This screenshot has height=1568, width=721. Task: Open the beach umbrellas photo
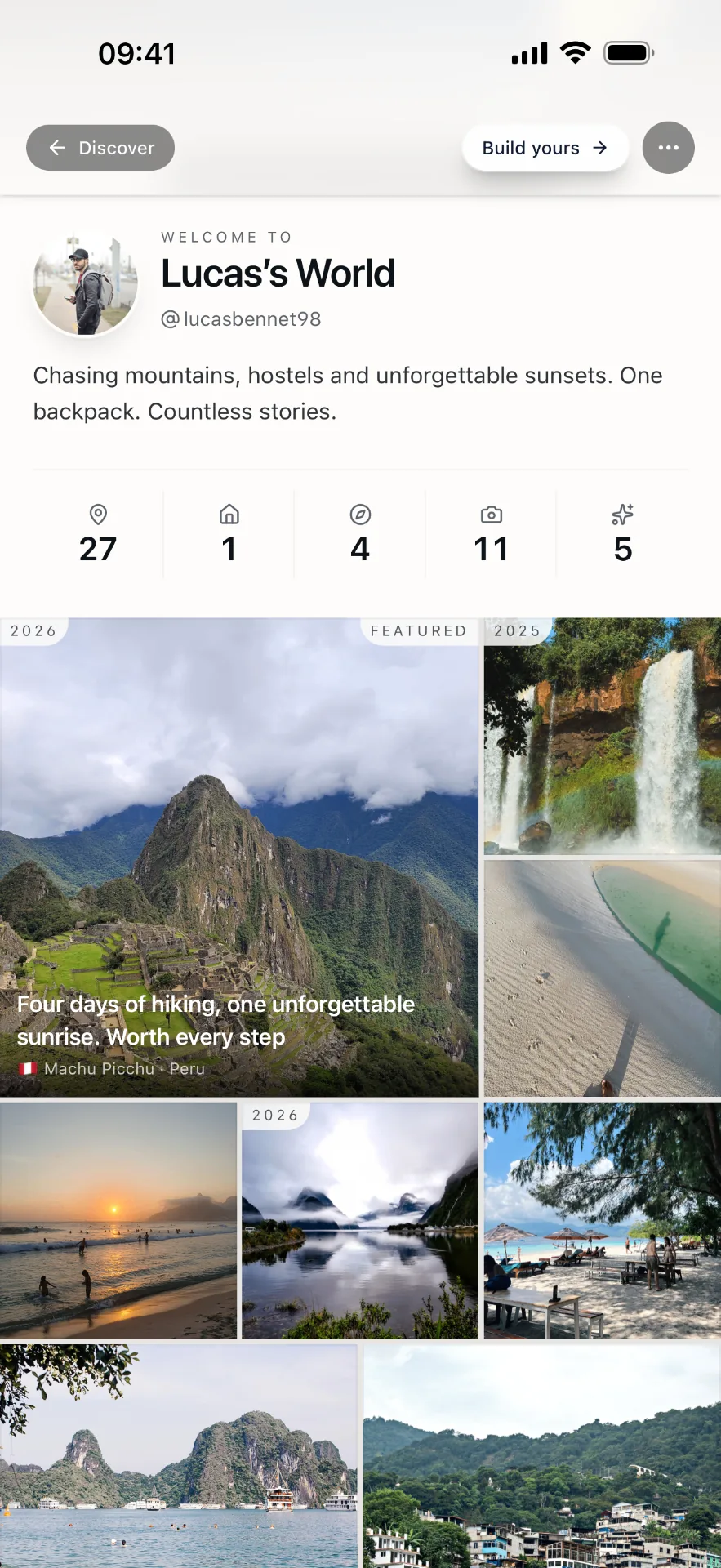click(603, 1221)
